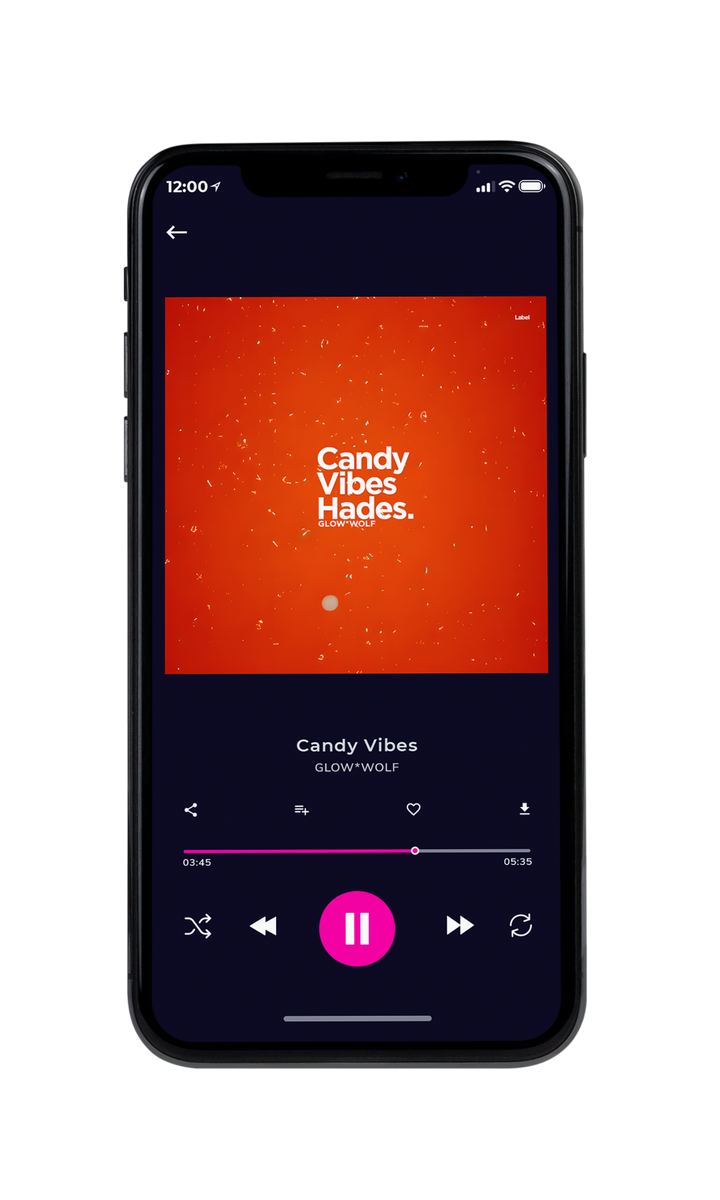Screen dimensions: 720x1200
Task: Enable shuffle mode
Action: click(x=198, y=926)
